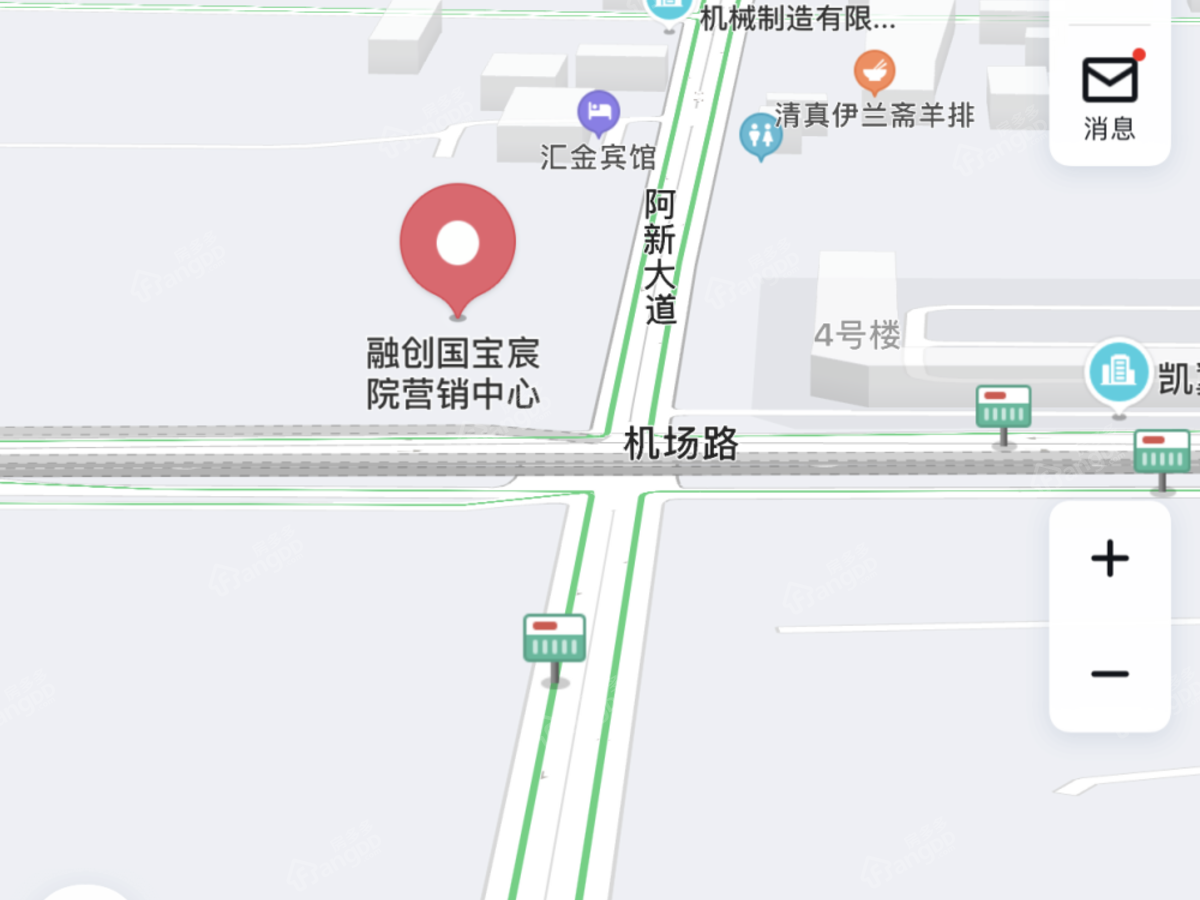Open the 消息 messages button

click(1109, 97)
